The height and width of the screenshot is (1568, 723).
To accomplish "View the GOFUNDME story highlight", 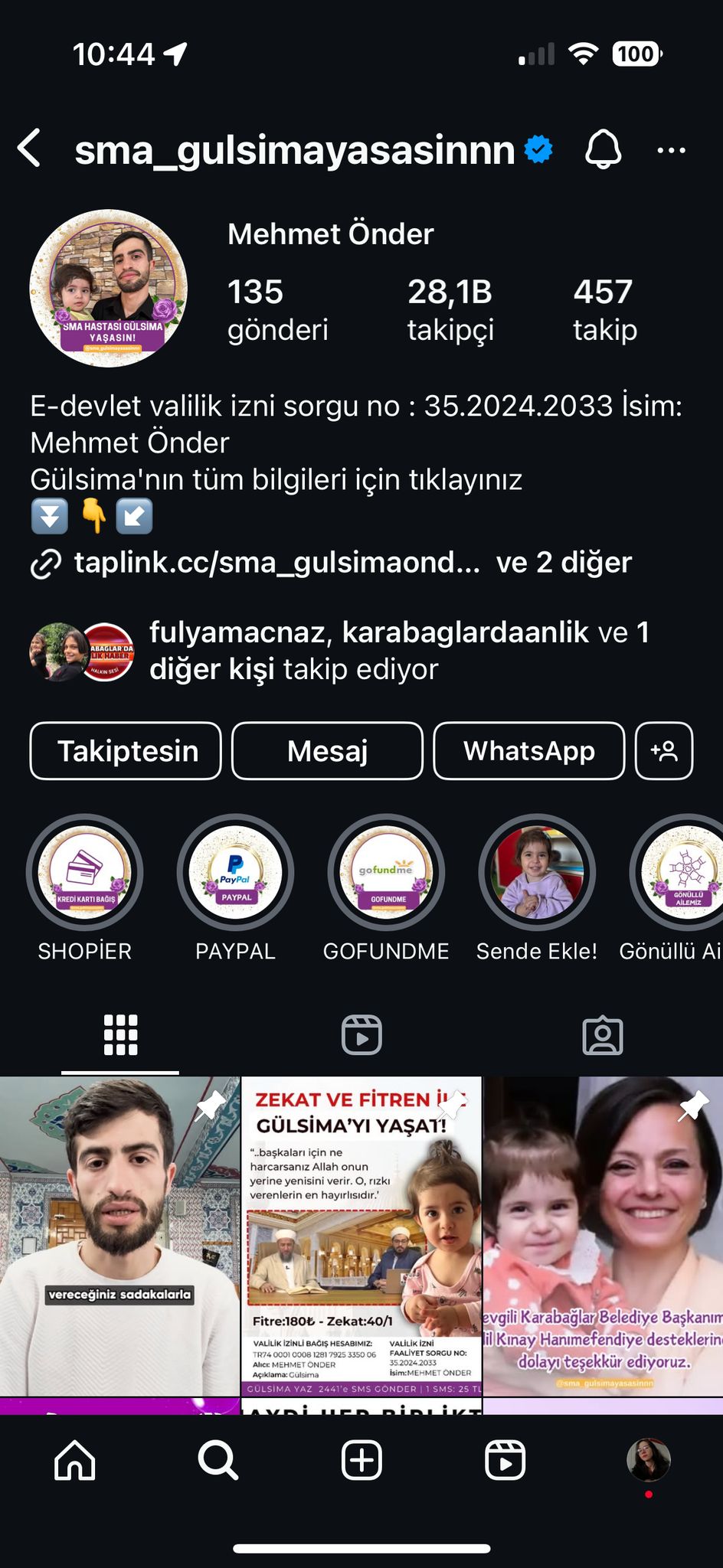I will [386, 872].
